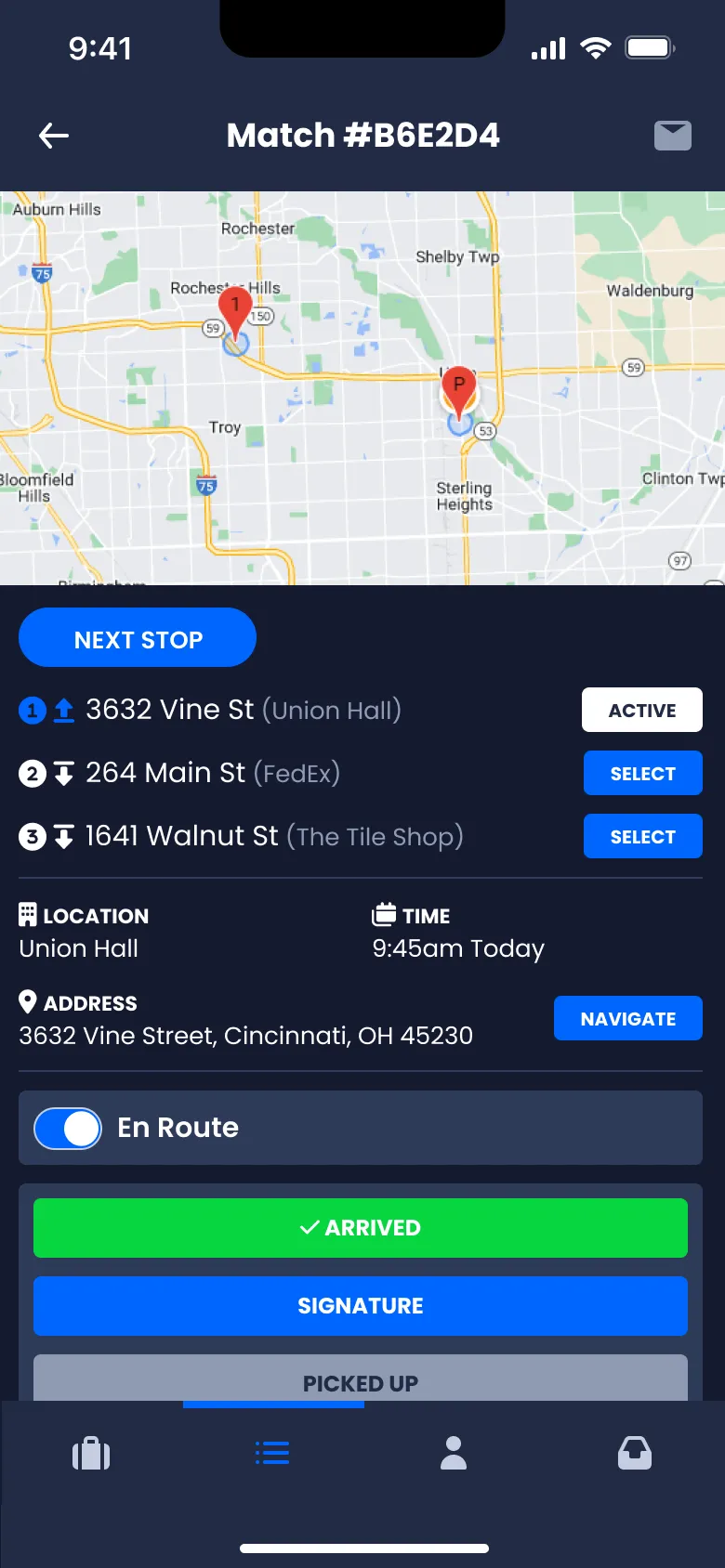Select the briefcase tab in bottom navigation
Viewport: 725px width, 1568px height.
(90, 1452)
